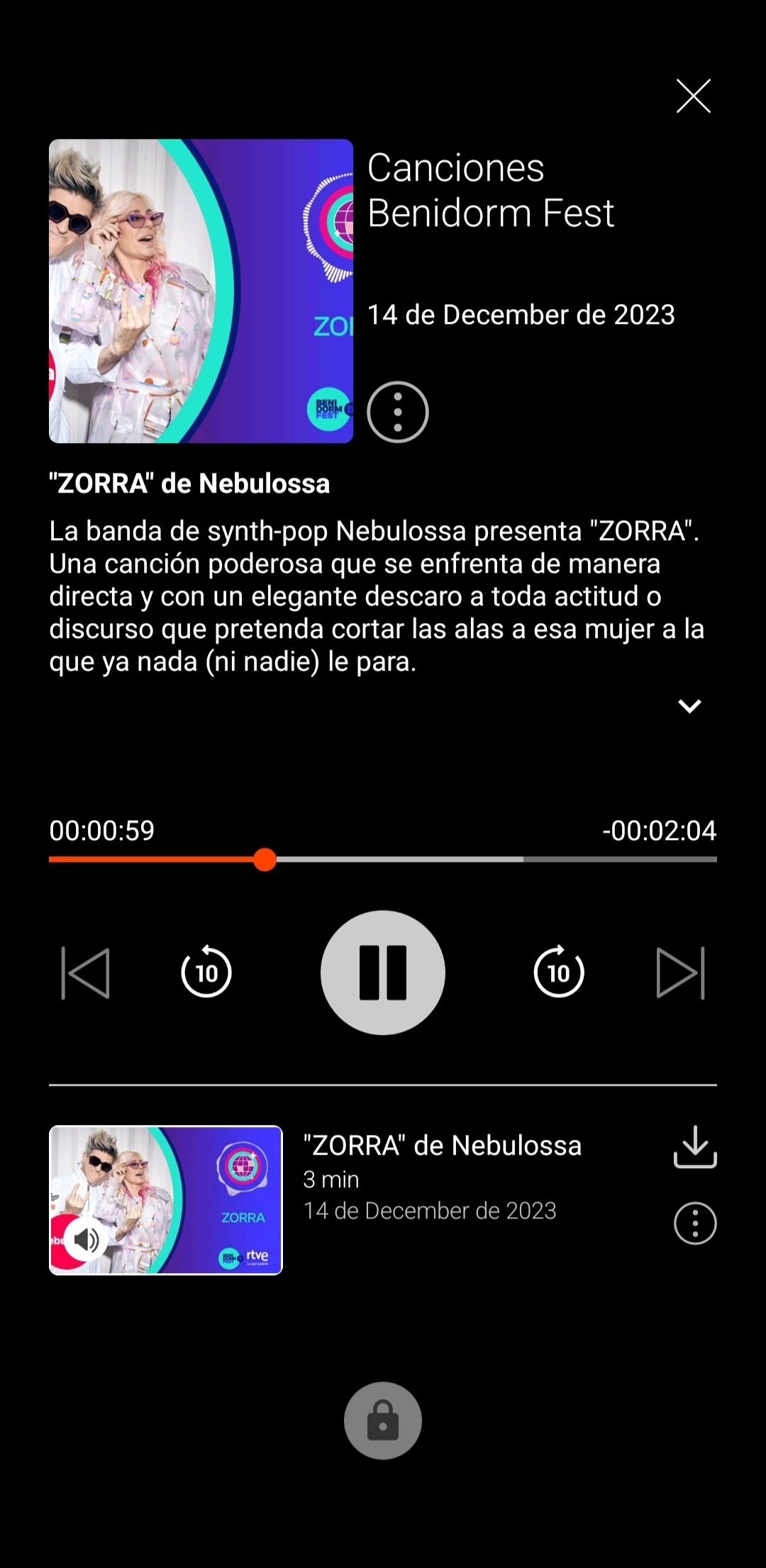Tap the lock screen button
Viewport: 766px width, 1568px height.
tap(383, 1421)
